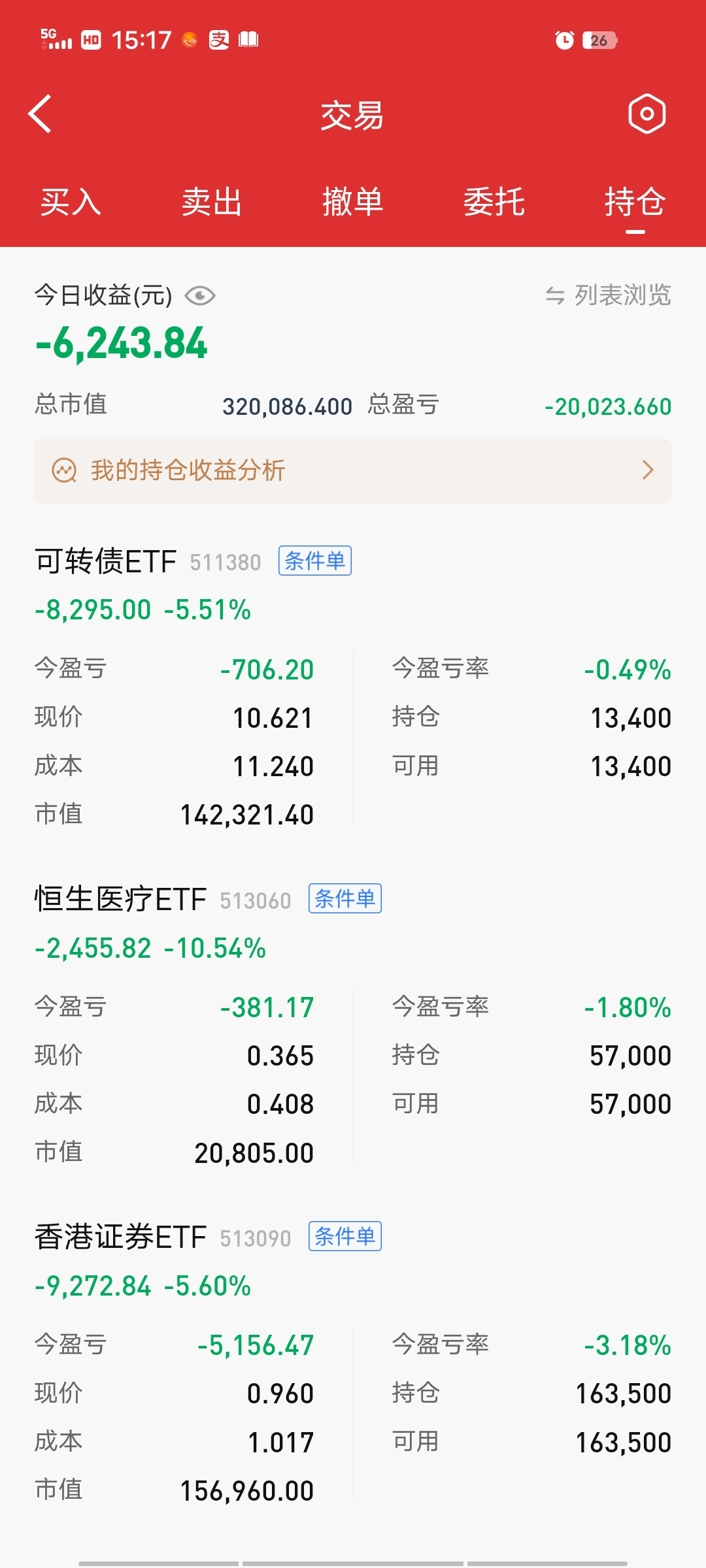Tap 条件单 for 香港证券ETF

click(345, 1237)
